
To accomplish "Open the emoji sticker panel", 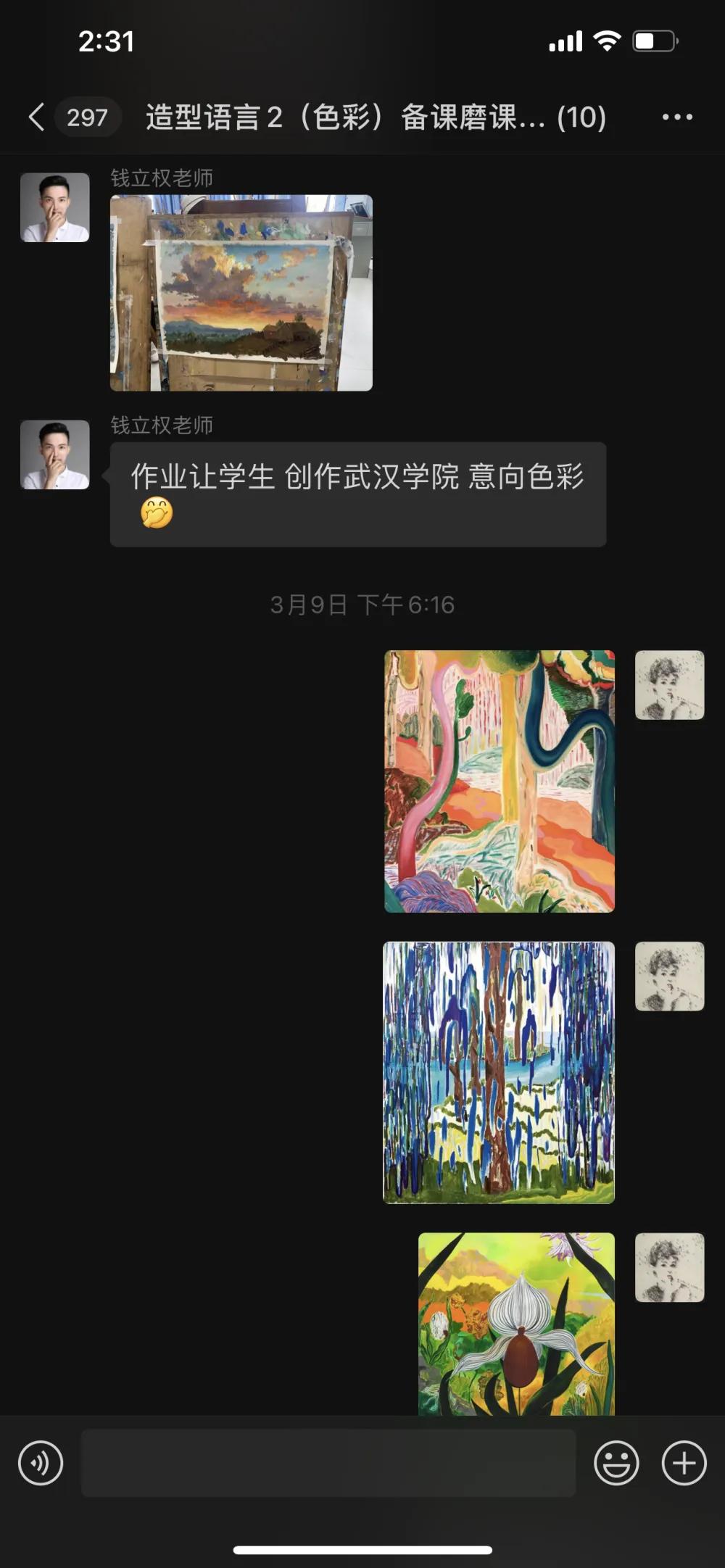I will click(616, 1463).
